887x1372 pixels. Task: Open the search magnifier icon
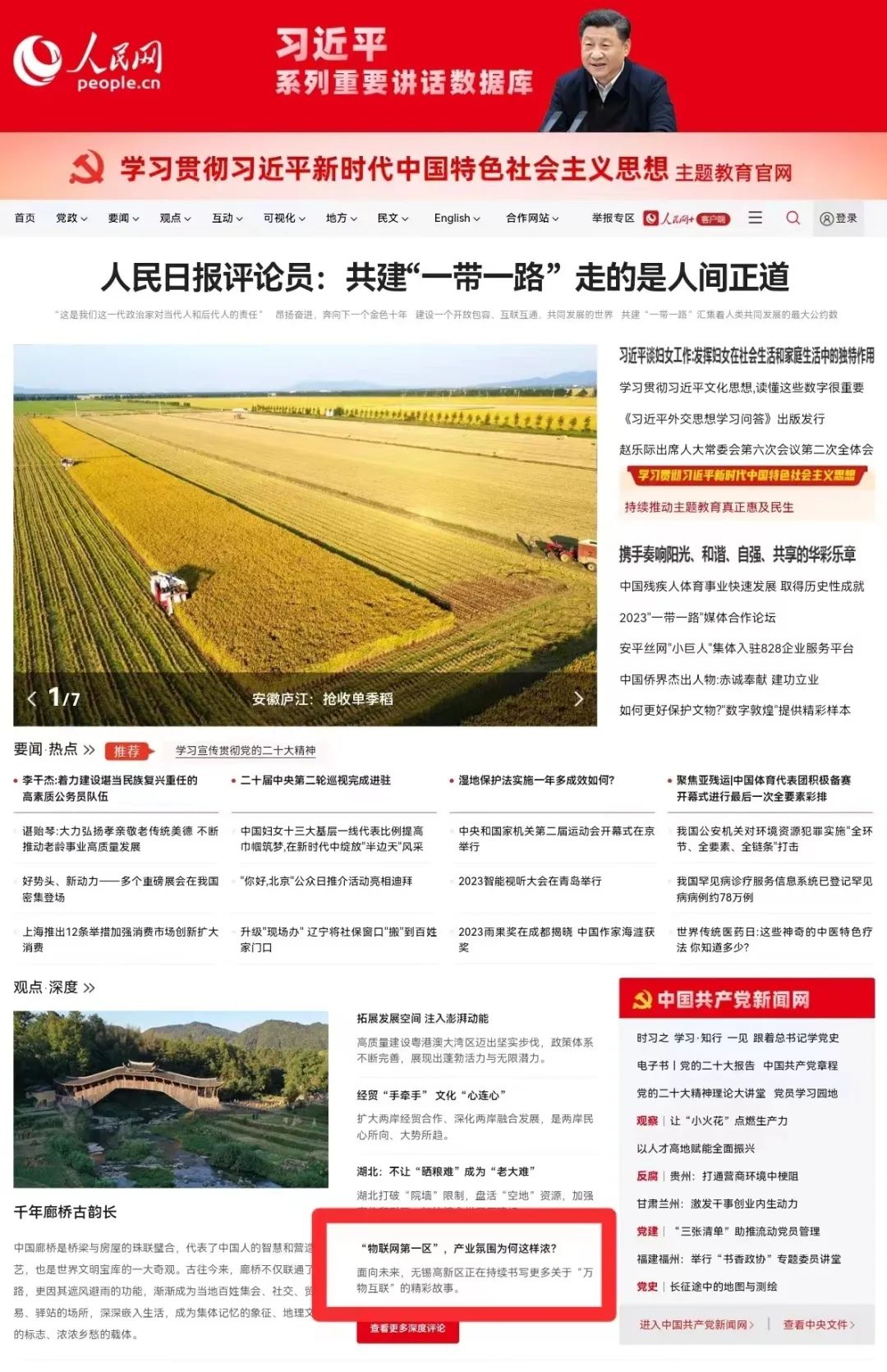point(793,219)
